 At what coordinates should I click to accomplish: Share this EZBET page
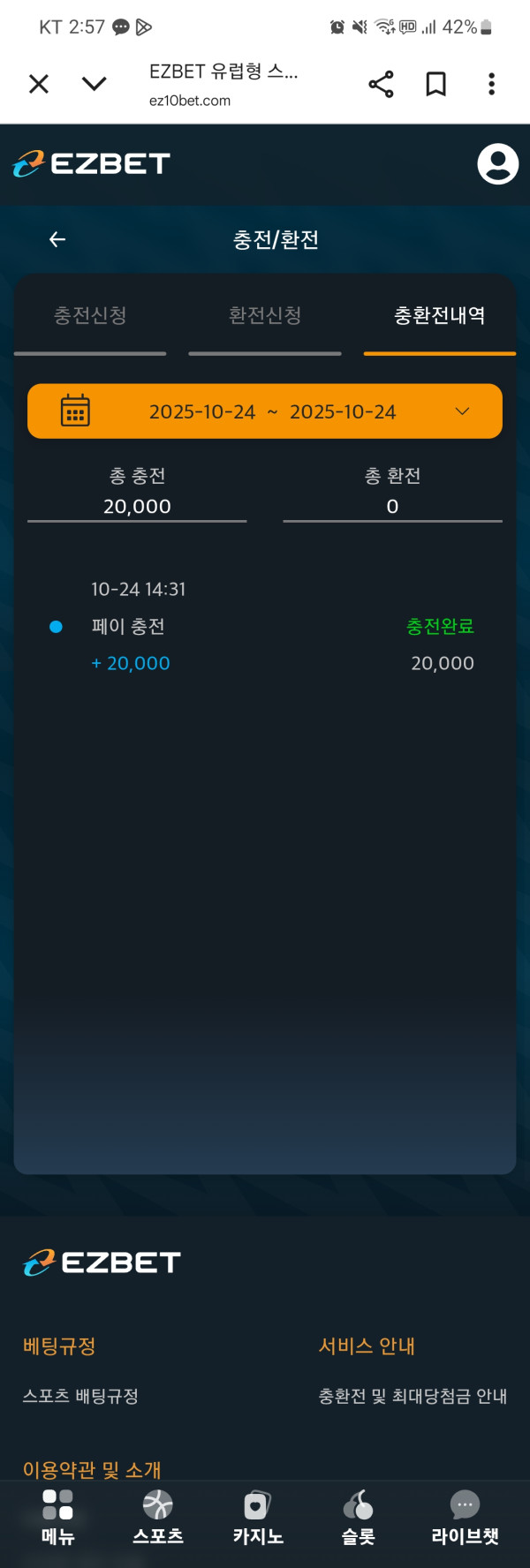click(381, 84)
